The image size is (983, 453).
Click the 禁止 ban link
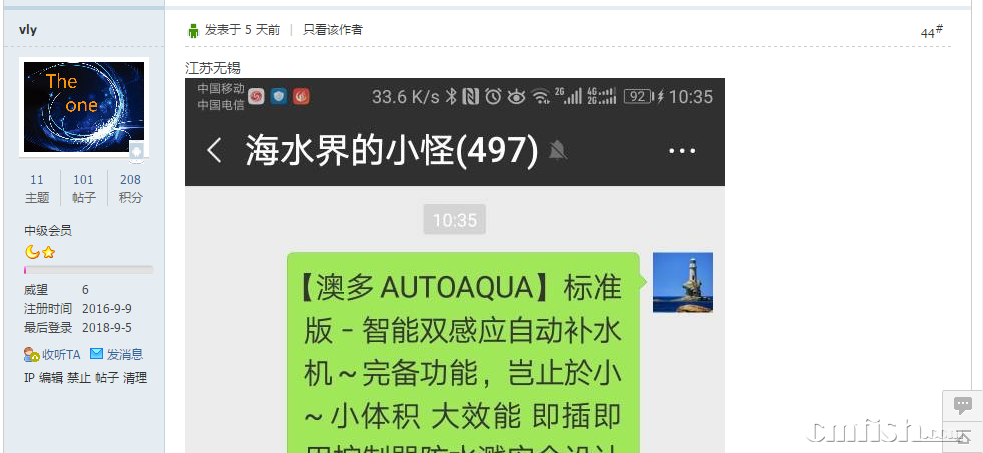tap(79, 378)
